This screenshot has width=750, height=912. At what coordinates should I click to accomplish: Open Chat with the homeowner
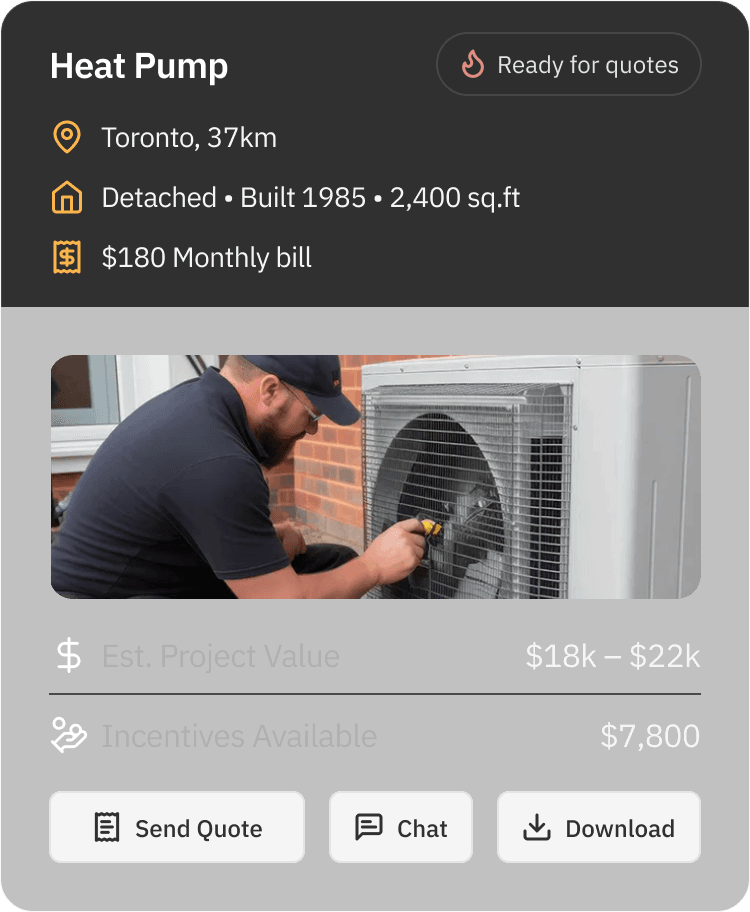point(401,827)
